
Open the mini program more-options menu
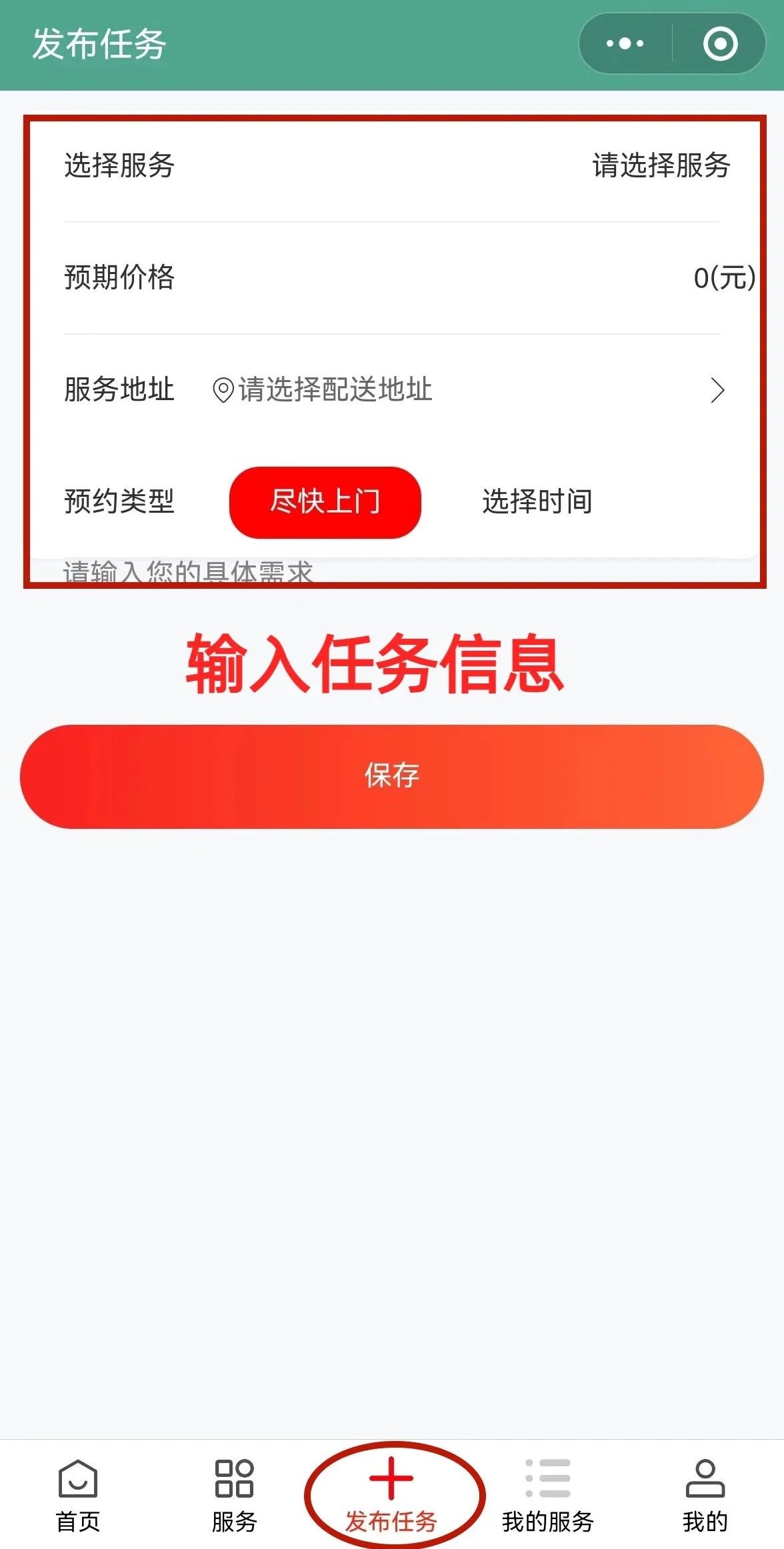click(625, 44)
